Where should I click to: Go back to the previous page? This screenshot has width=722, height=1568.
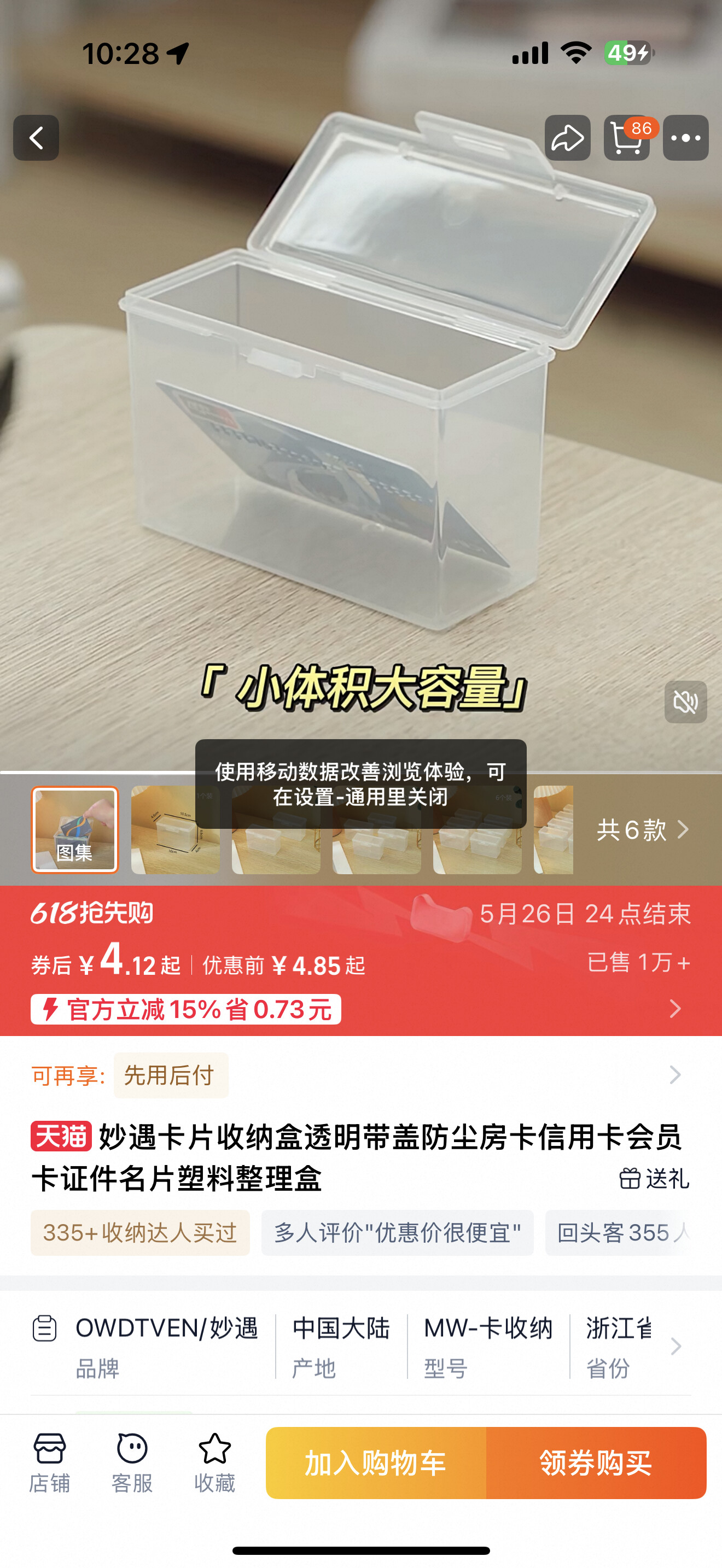pyautogui.click(x=36, y=138)
